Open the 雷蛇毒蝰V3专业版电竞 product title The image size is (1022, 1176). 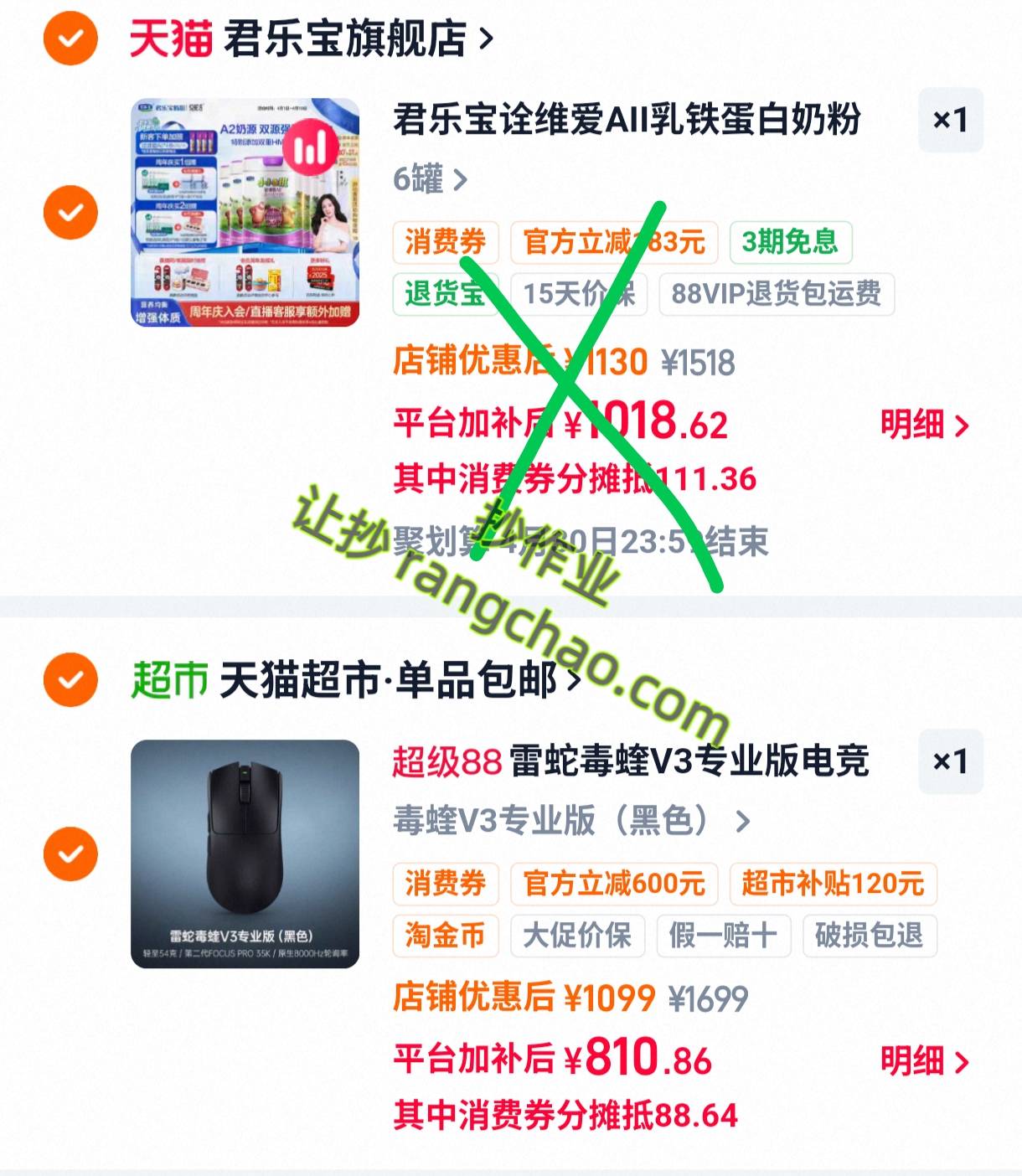(630, 761)
